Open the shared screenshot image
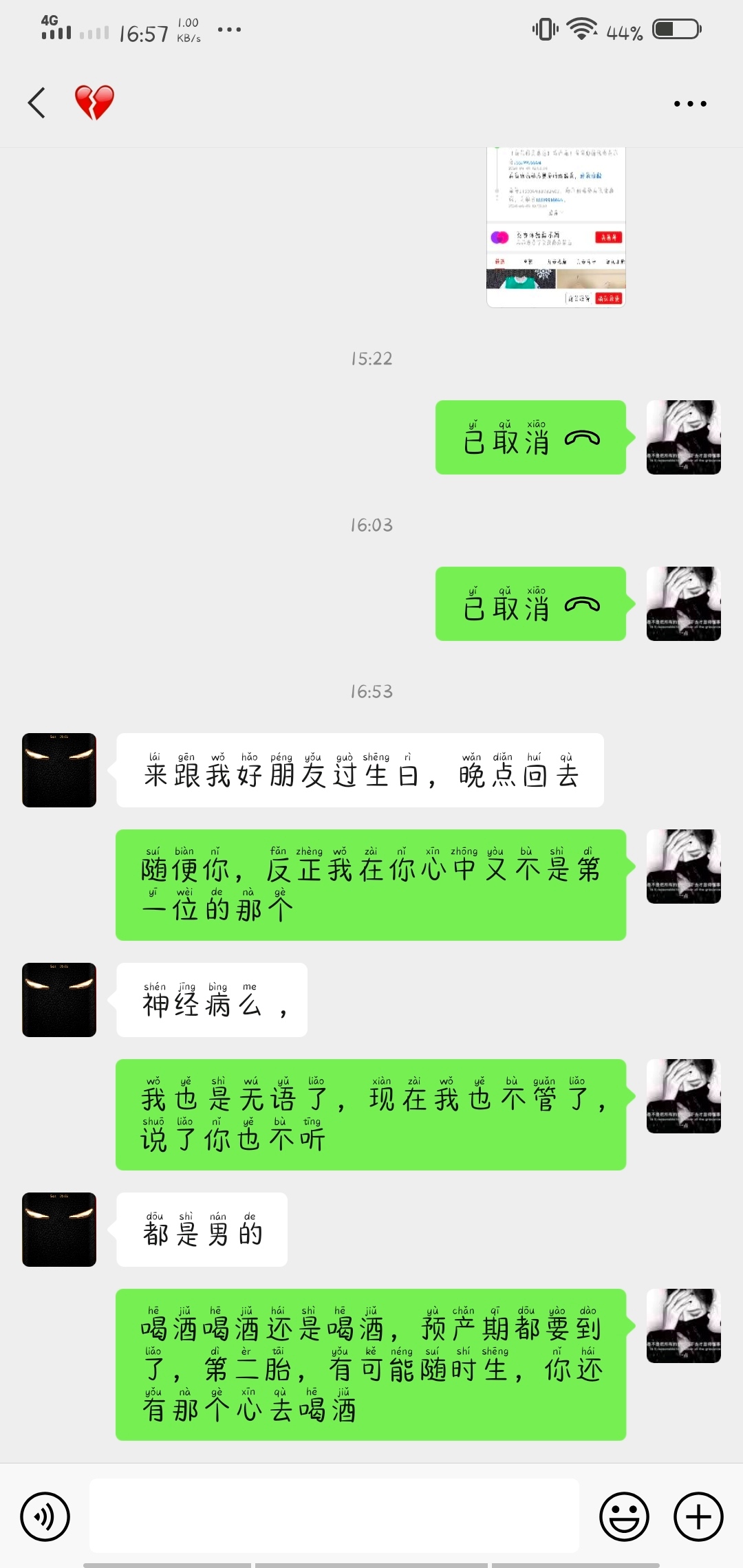743x1568 pixels. point(556,227)
